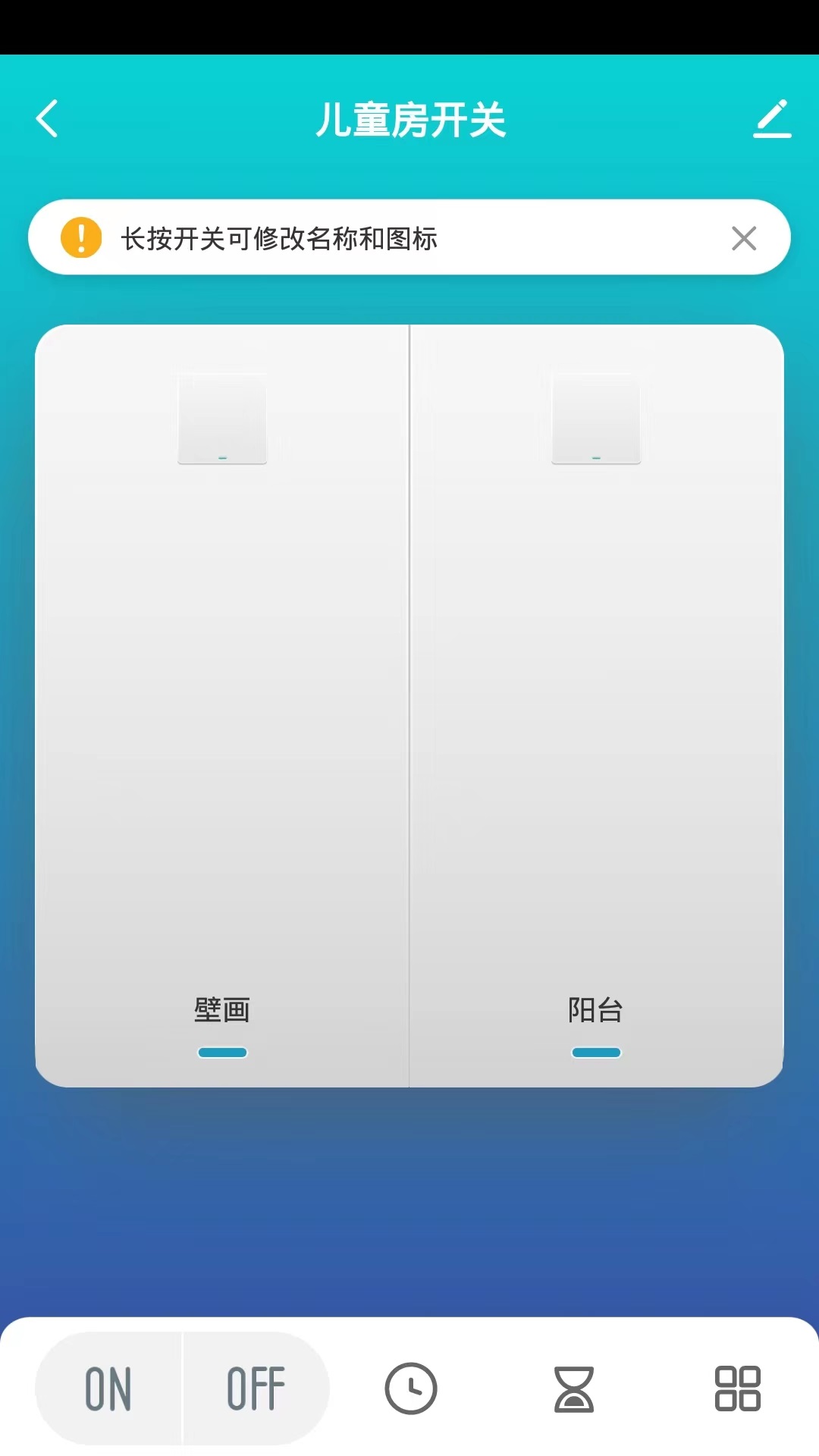
Task: Open the hourglass countdown
Action: pos(574,1389)
